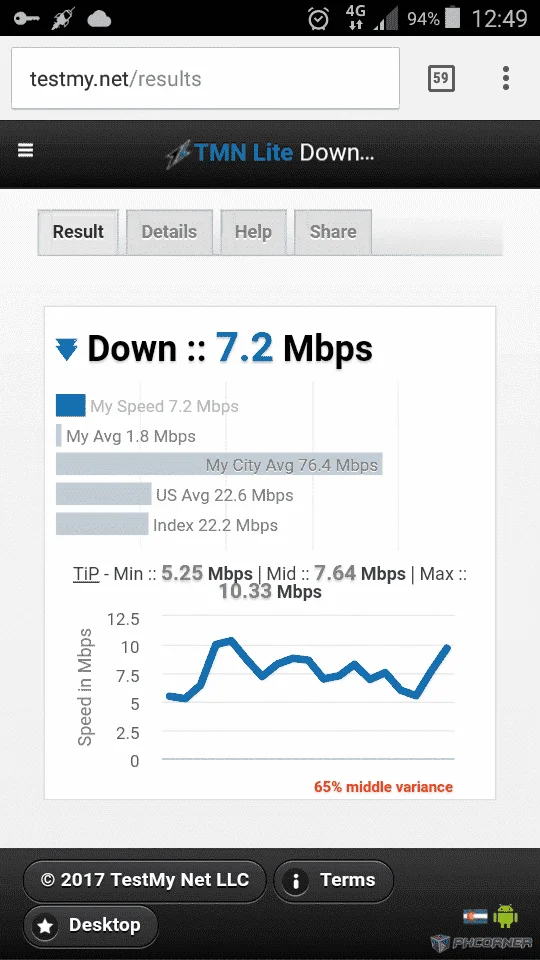Switch to the Desktop version
Image resolution: width=540 pixels, height=960 pixels.
[91, 926]
